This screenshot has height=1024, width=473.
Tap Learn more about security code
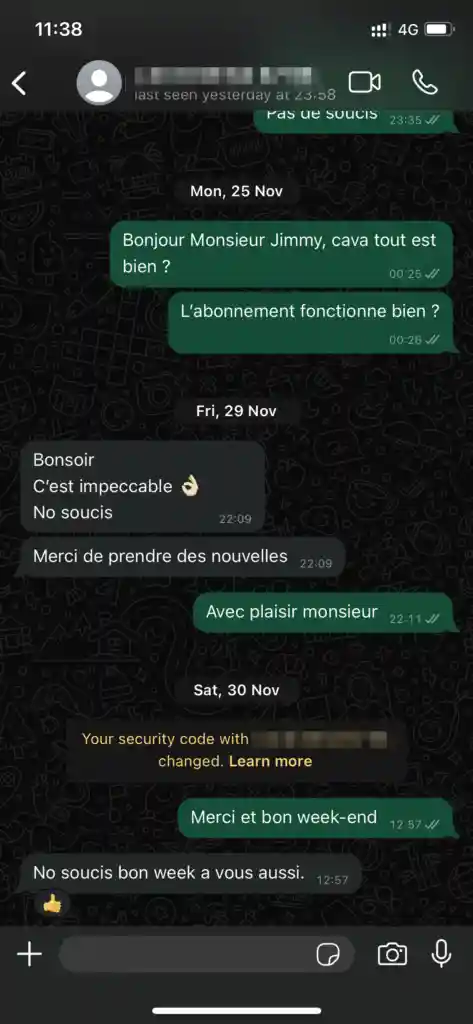270,761
